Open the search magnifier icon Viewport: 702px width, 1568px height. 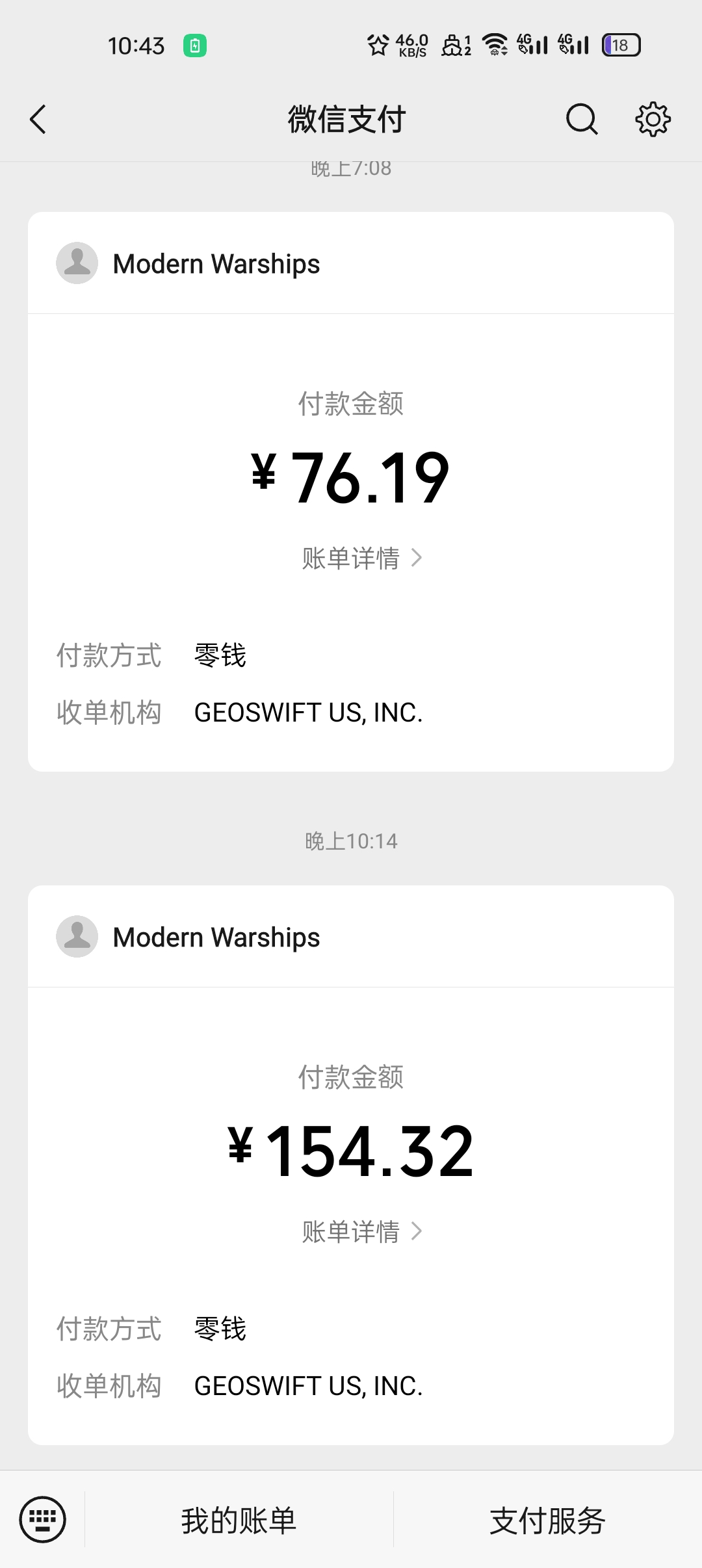pyautogui.click(x=582, y=120)
